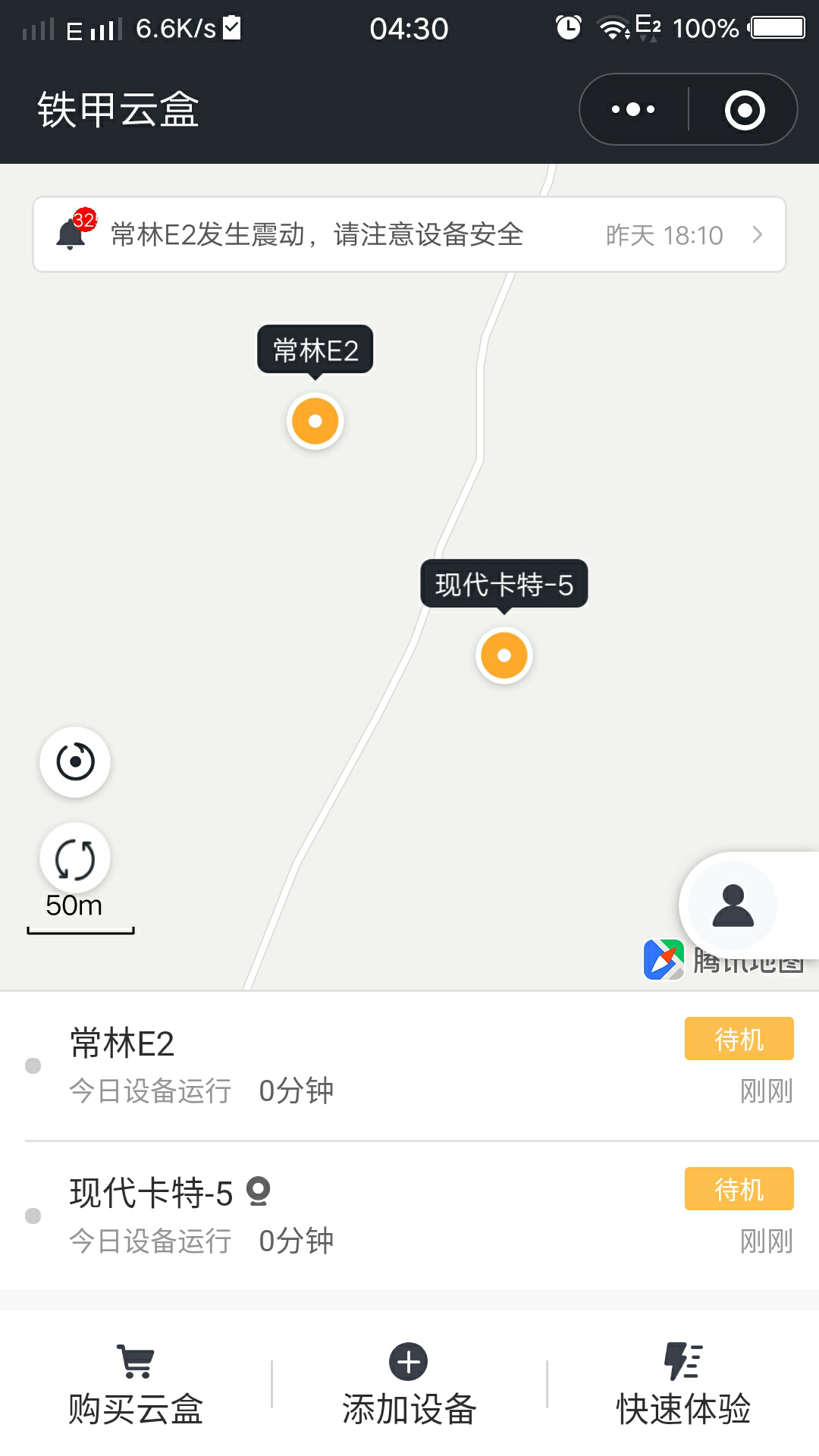Open the 常林E2 device row
The height and width of the screenshot is (1456, 819).
(x=409, y=1065)
